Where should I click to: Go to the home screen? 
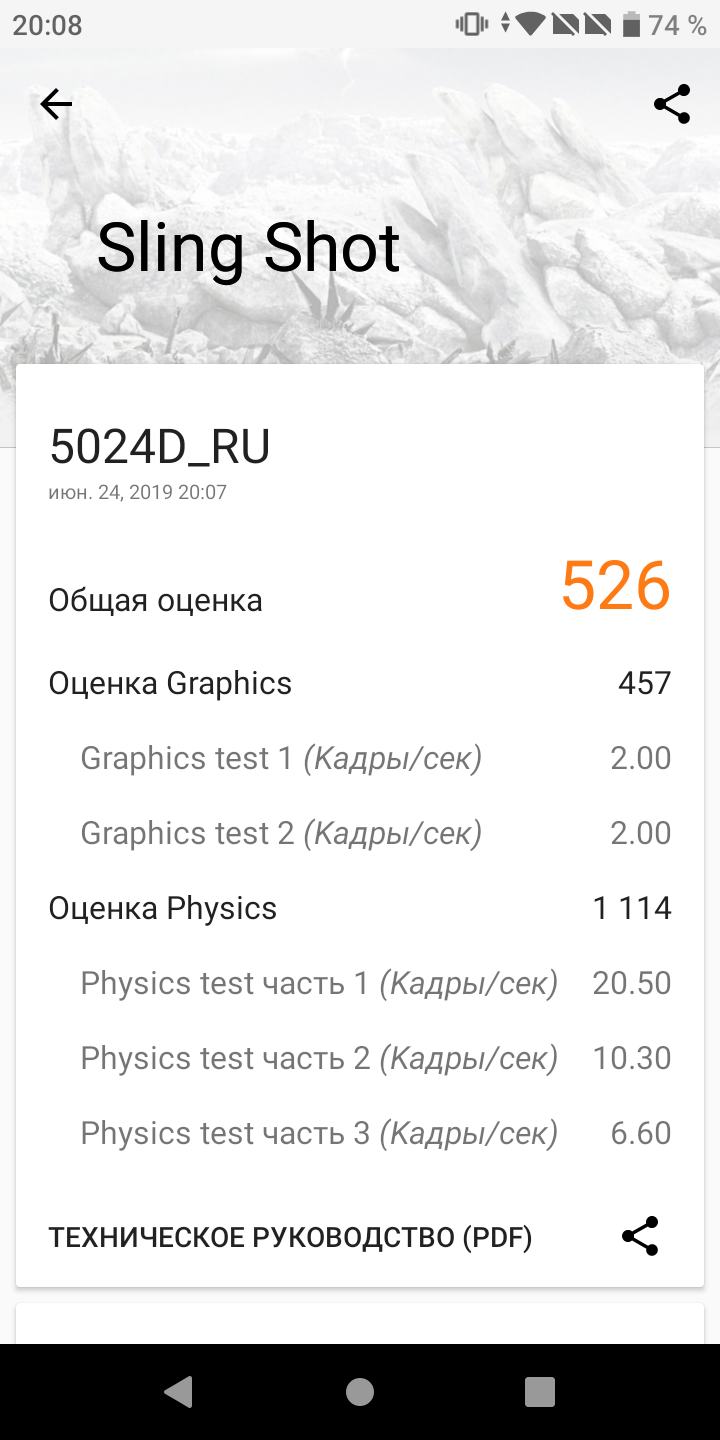coord(360,1392)
